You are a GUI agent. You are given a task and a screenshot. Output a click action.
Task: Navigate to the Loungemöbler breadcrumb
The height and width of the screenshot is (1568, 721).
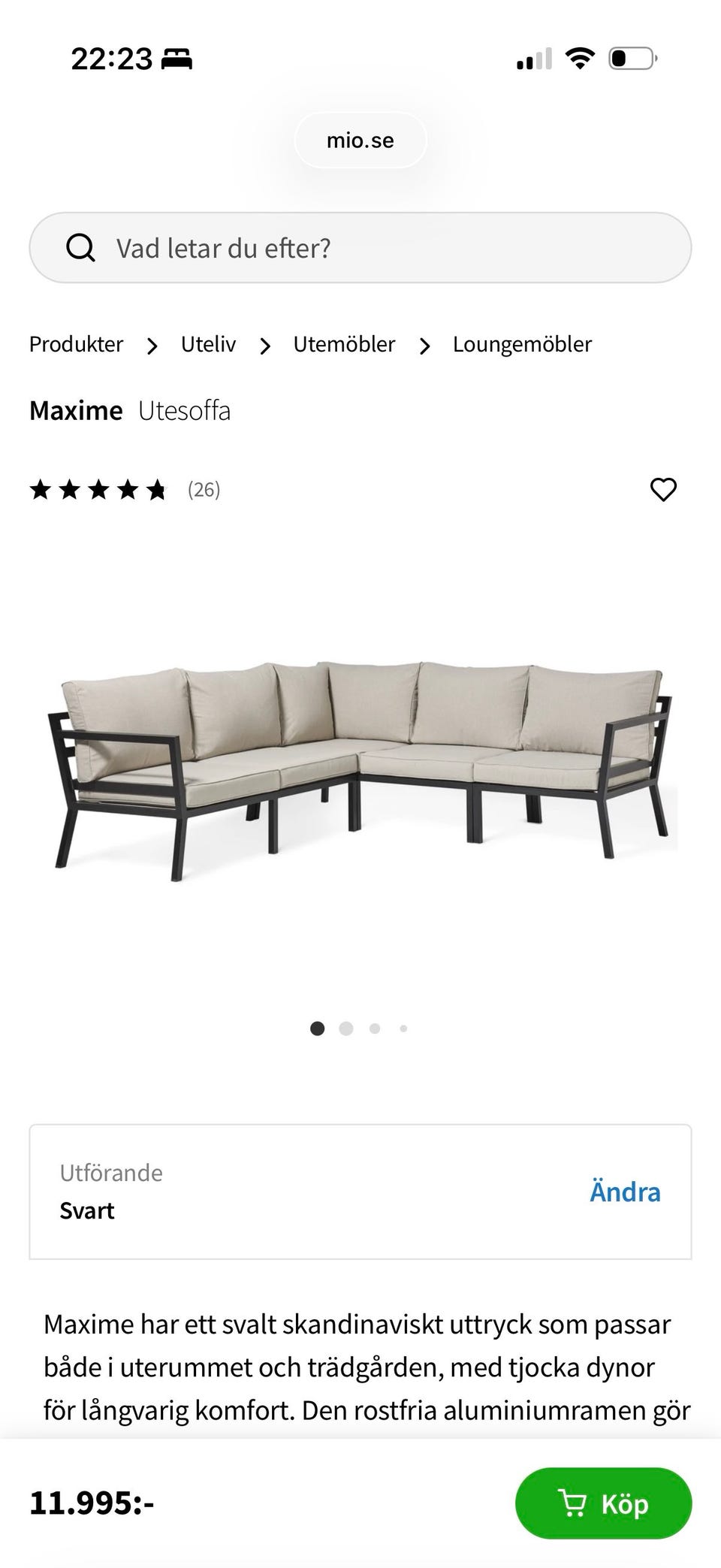tap(522, 344)
